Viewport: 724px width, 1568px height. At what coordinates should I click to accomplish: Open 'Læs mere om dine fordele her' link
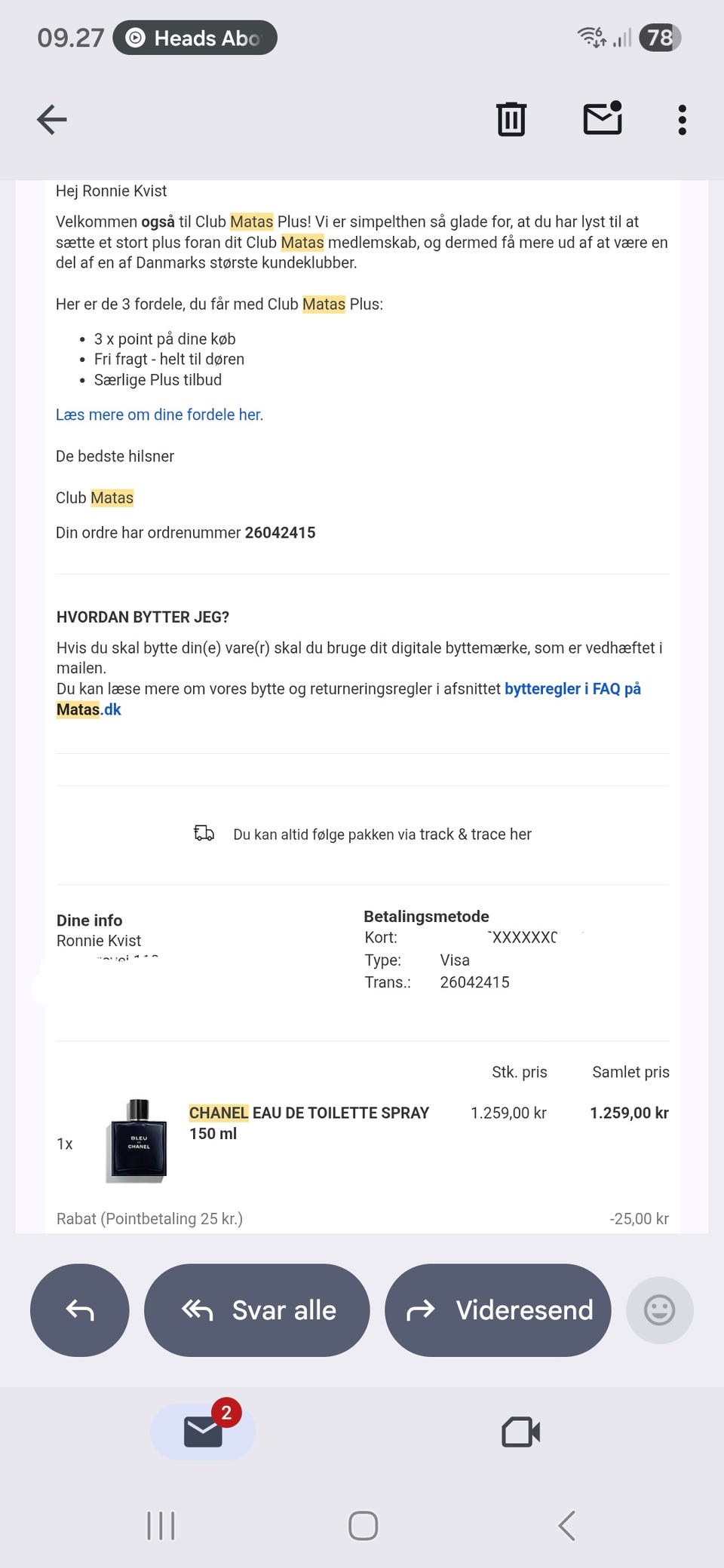tap(158, 415)
